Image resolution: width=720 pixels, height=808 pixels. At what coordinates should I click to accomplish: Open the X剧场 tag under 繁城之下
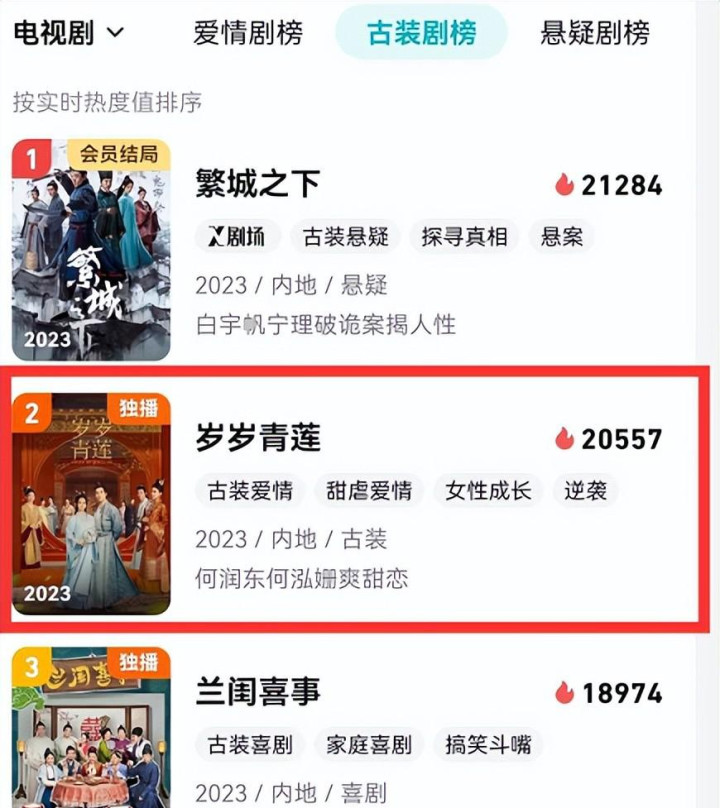tap(236, 237)
